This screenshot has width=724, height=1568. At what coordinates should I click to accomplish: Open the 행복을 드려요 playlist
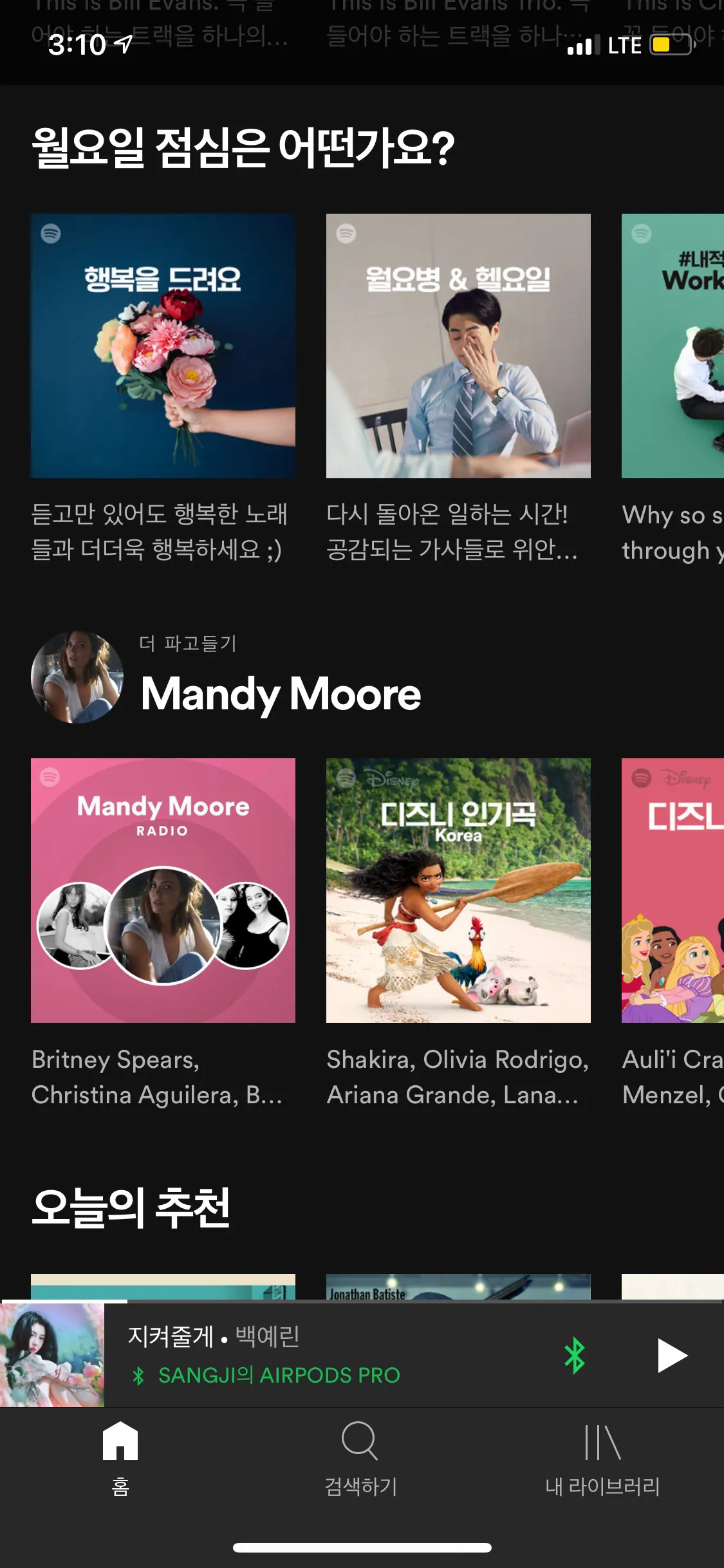pyautogui.click(x=163, y=346)
